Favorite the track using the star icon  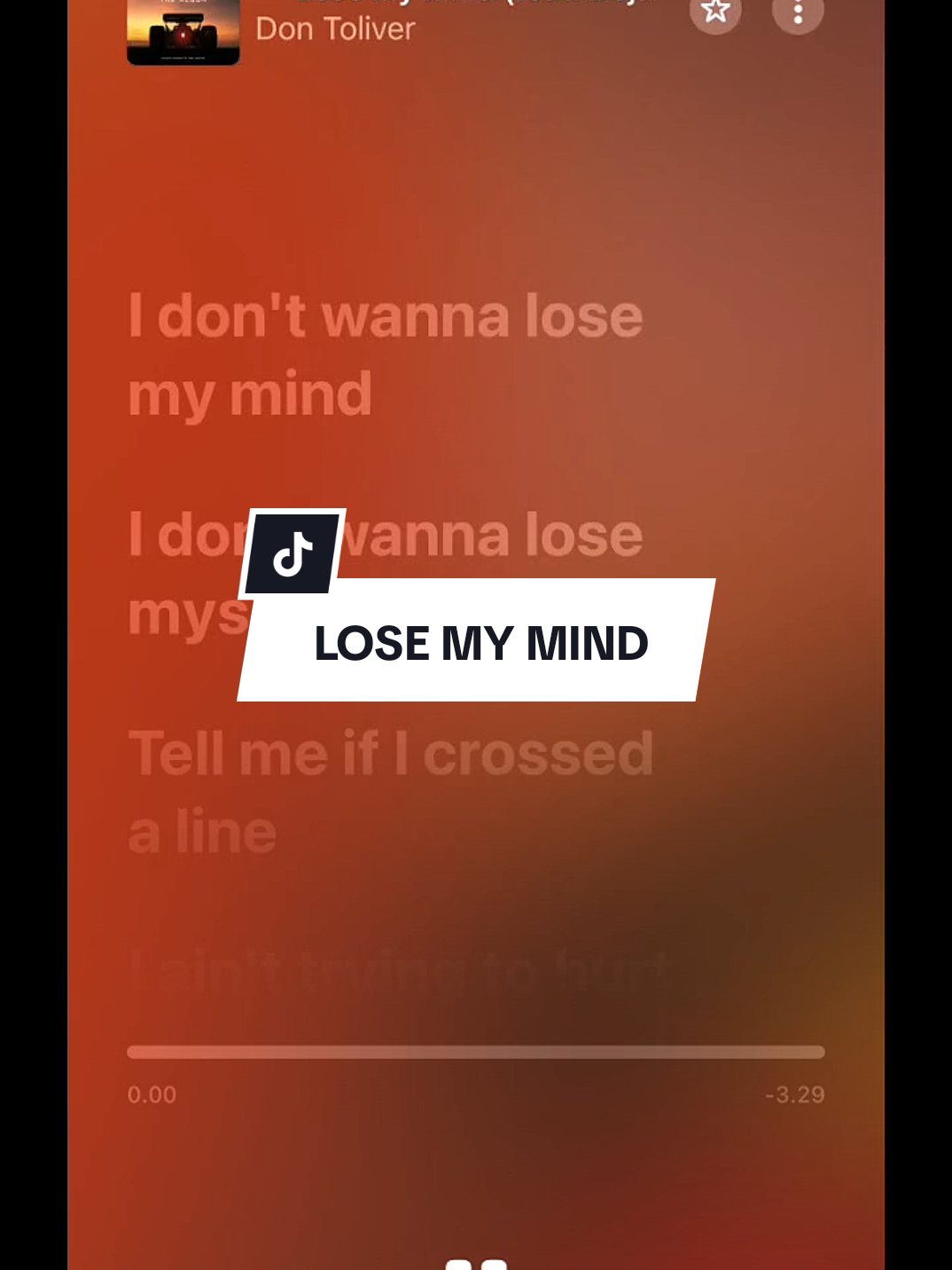(715, 11)
